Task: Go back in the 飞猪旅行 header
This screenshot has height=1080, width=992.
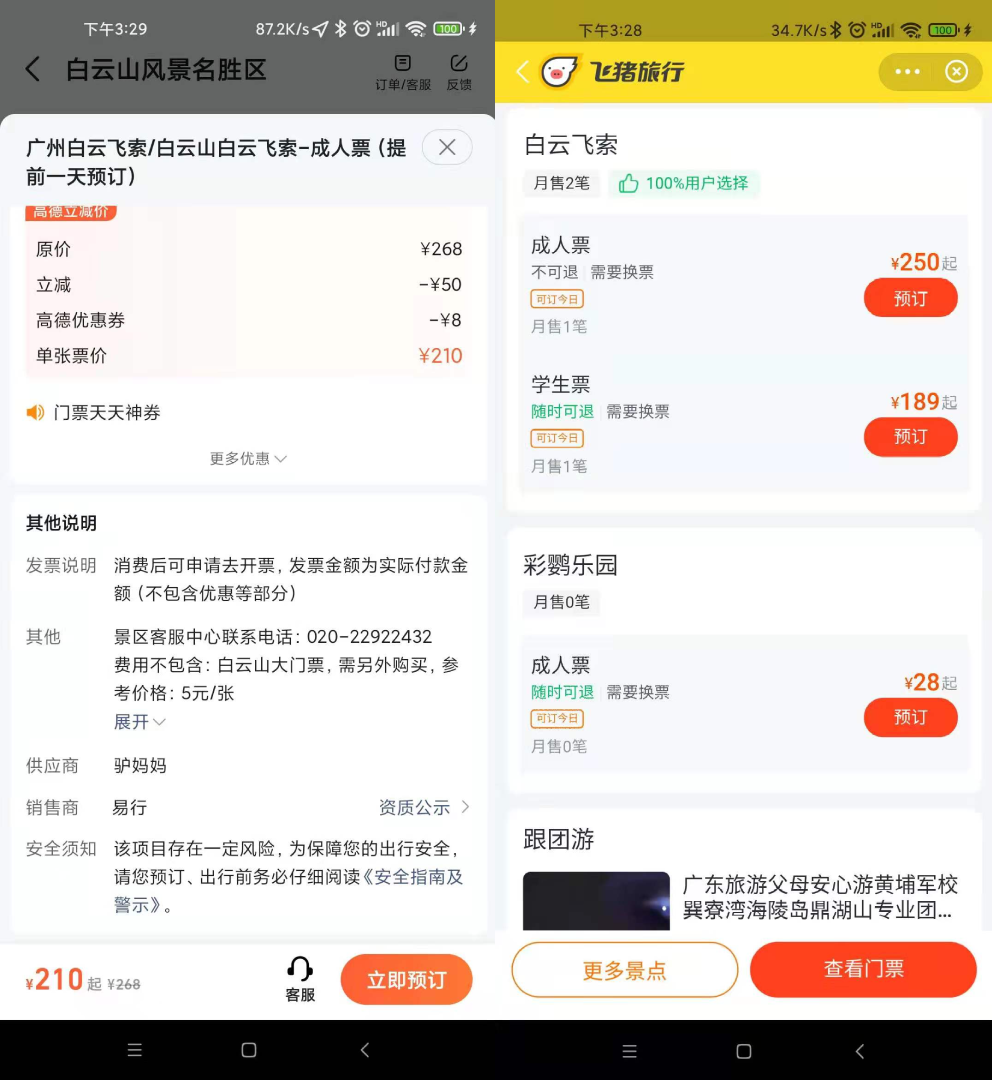Action: coord(522,72)
